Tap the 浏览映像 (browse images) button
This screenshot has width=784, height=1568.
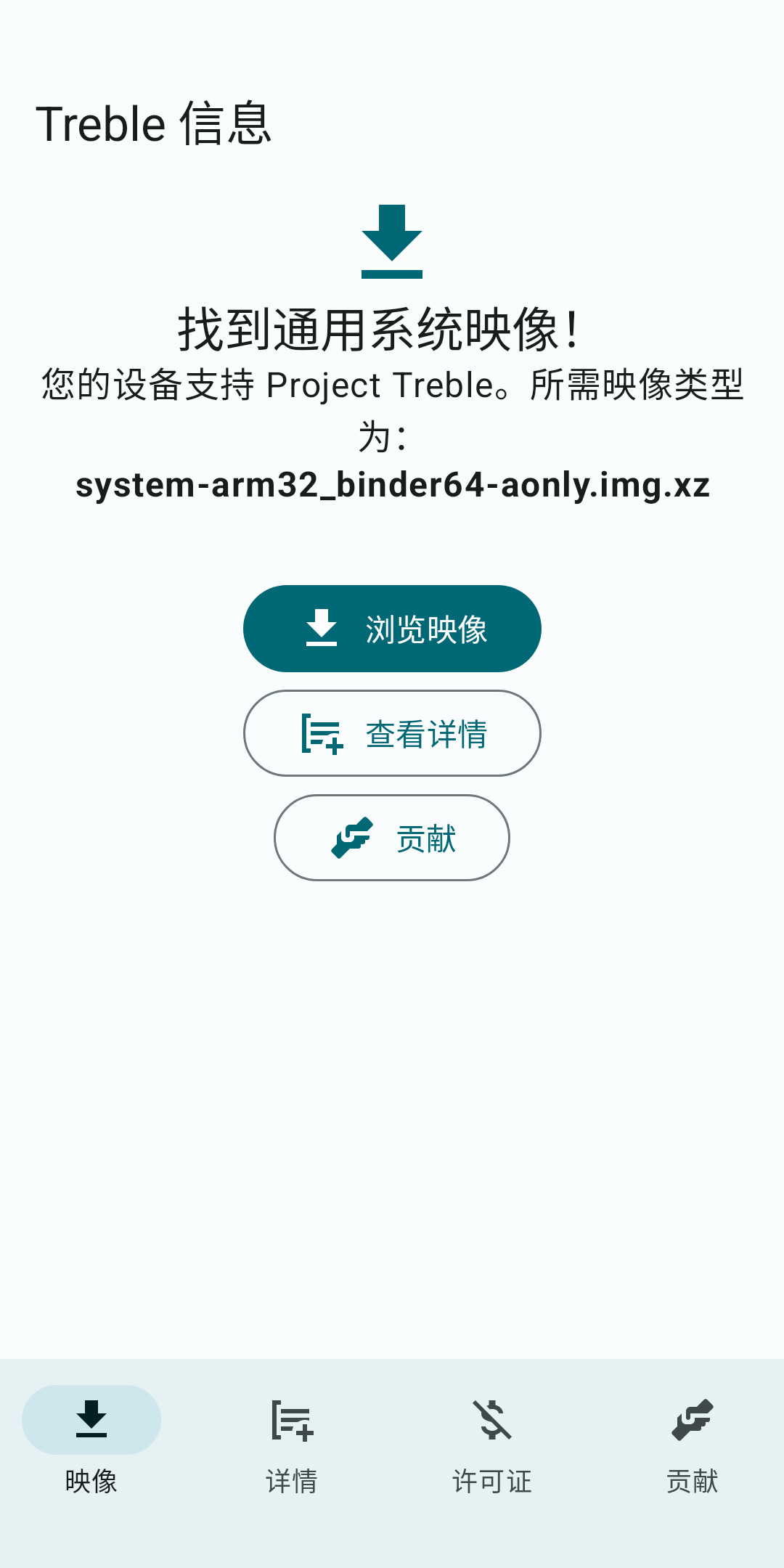392,629
